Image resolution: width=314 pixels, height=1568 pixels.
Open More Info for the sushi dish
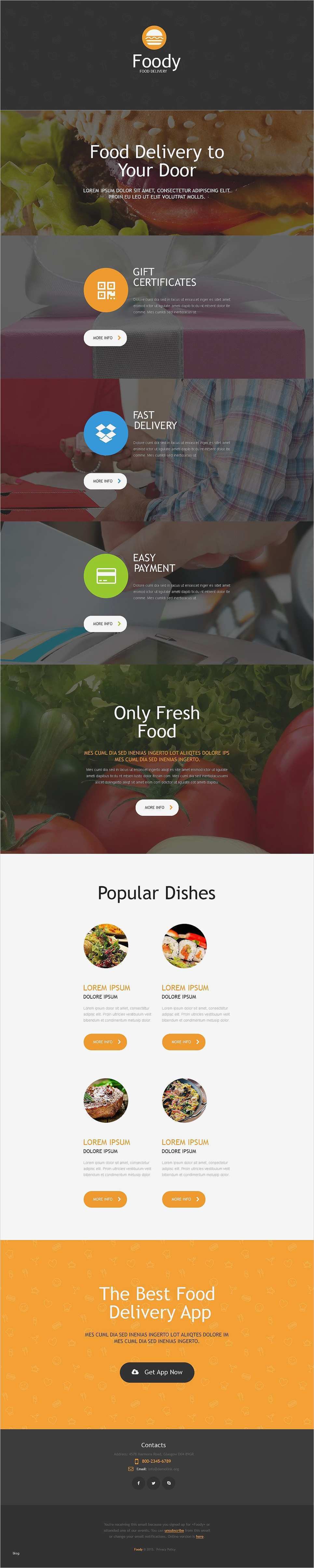(184, 1042)
